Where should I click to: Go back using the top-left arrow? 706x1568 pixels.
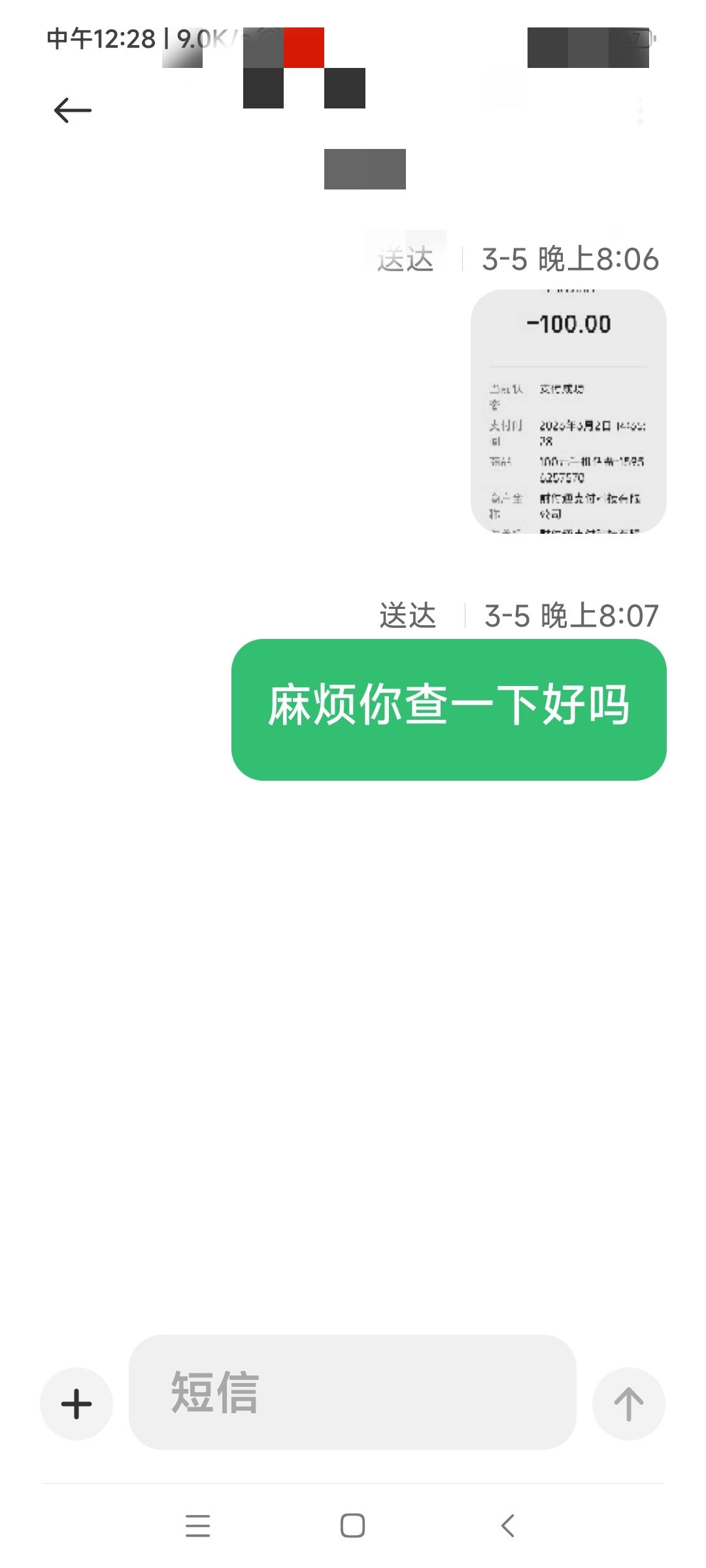(73, 110)
